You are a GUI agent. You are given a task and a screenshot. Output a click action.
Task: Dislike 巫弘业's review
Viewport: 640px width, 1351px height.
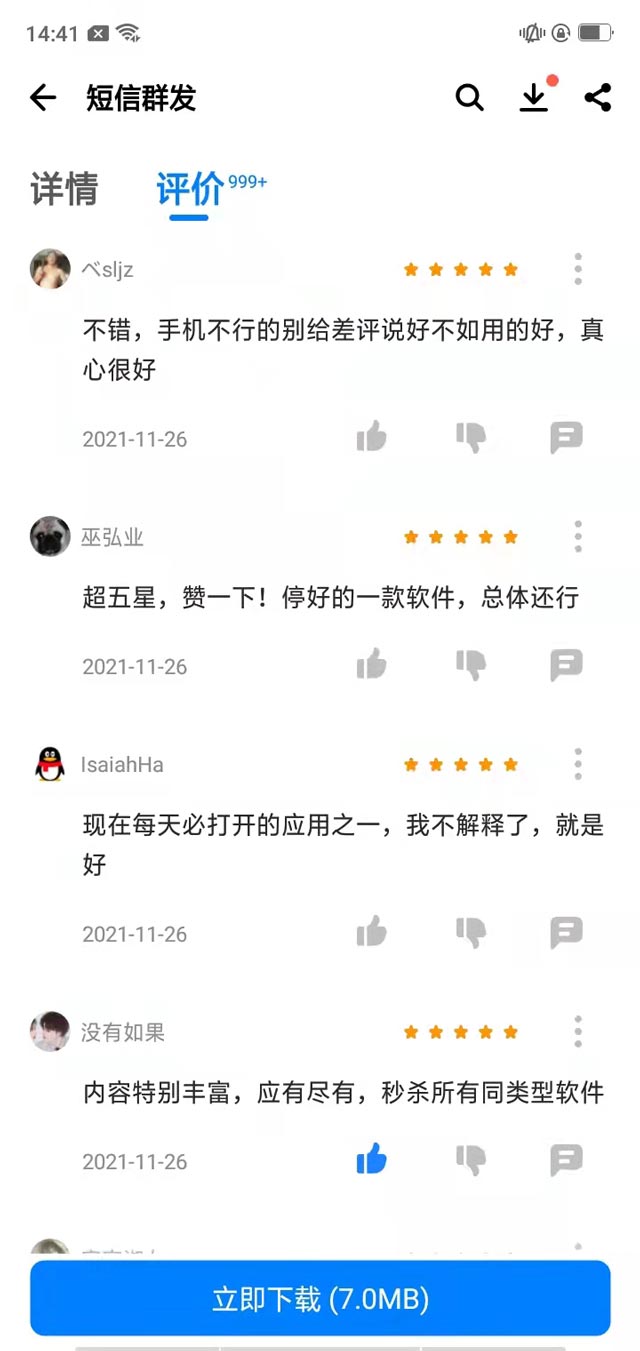pos(470,664)
